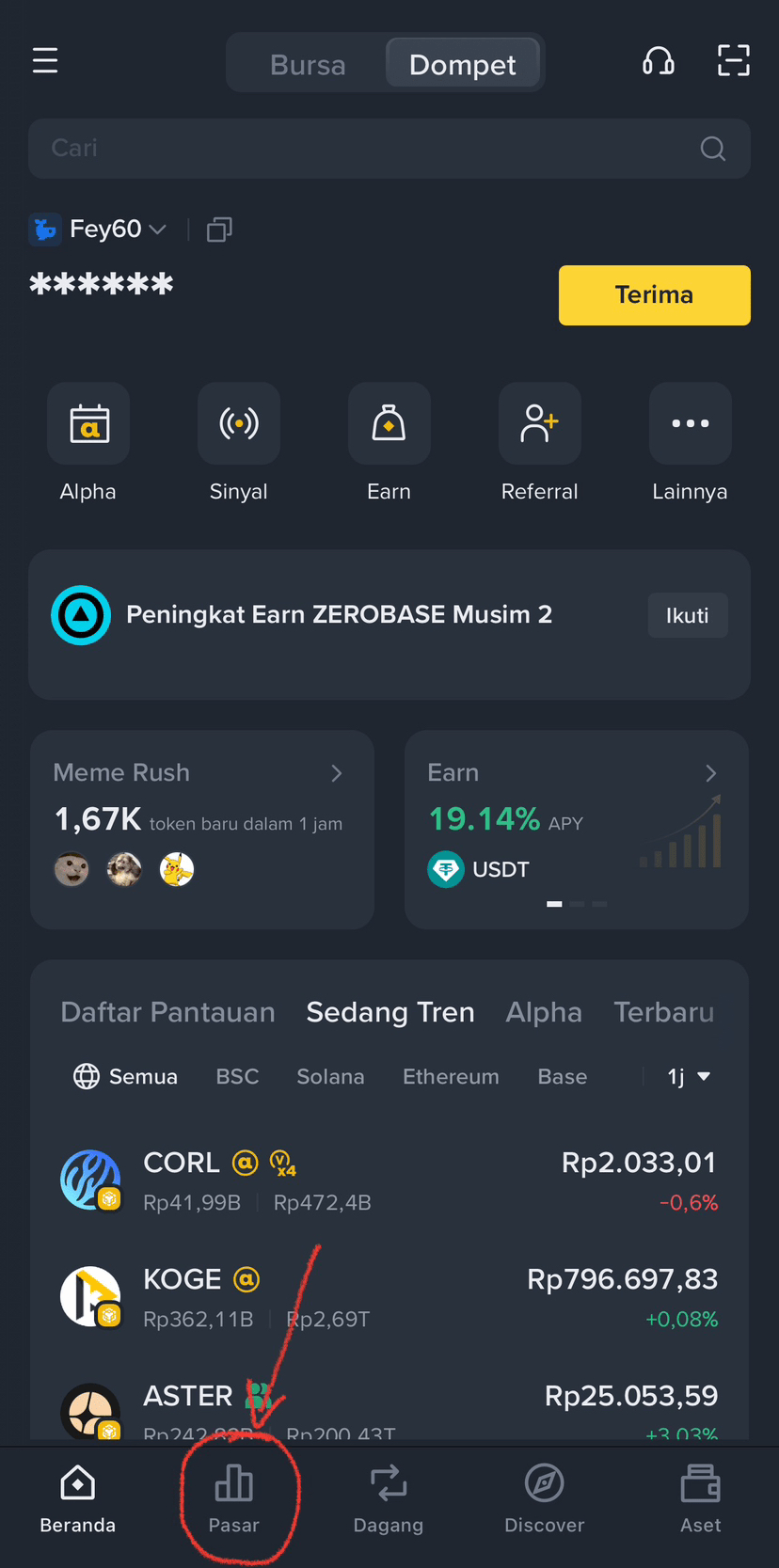Switch to Daftar Pantauan tab

(167, 1012)
